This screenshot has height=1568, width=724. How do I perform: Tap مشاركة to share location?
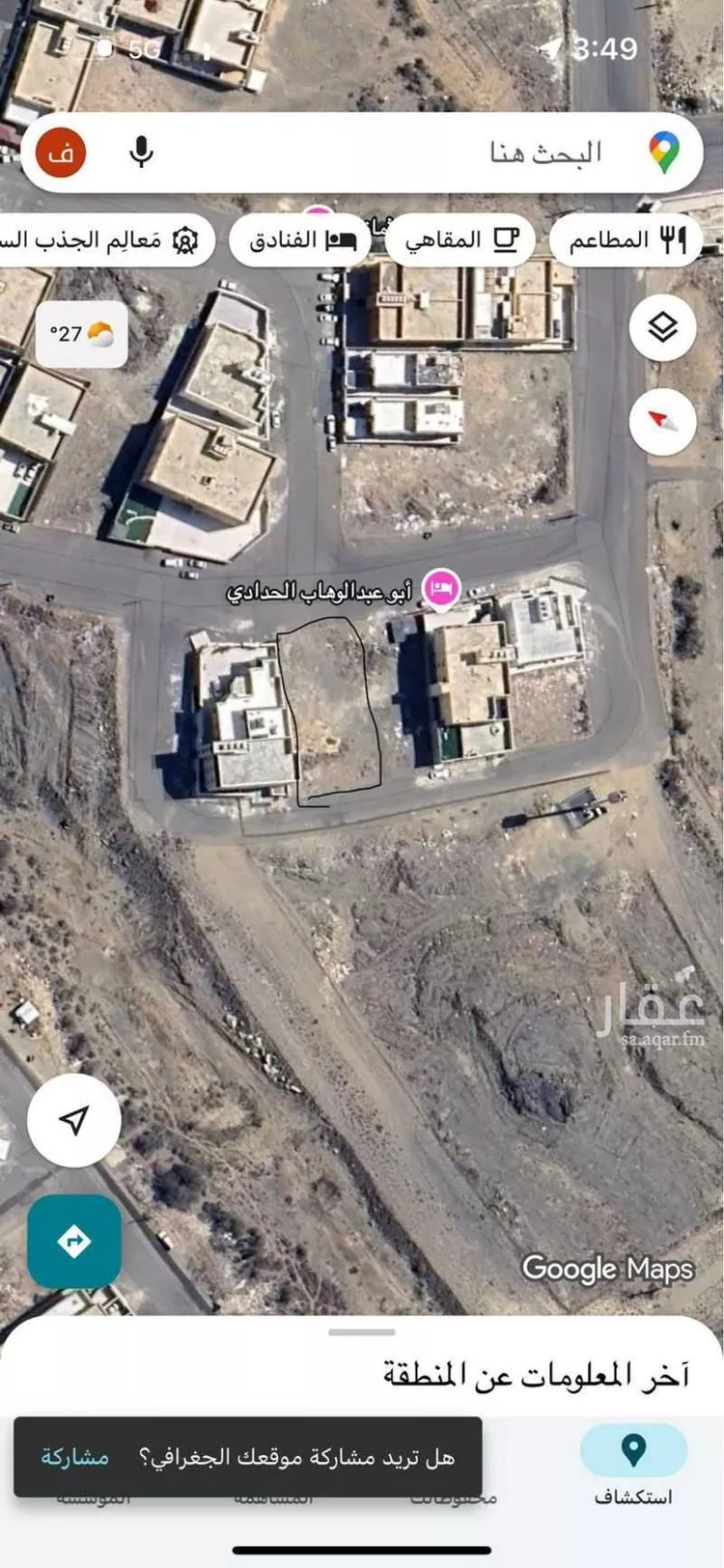click(74, 1457)
